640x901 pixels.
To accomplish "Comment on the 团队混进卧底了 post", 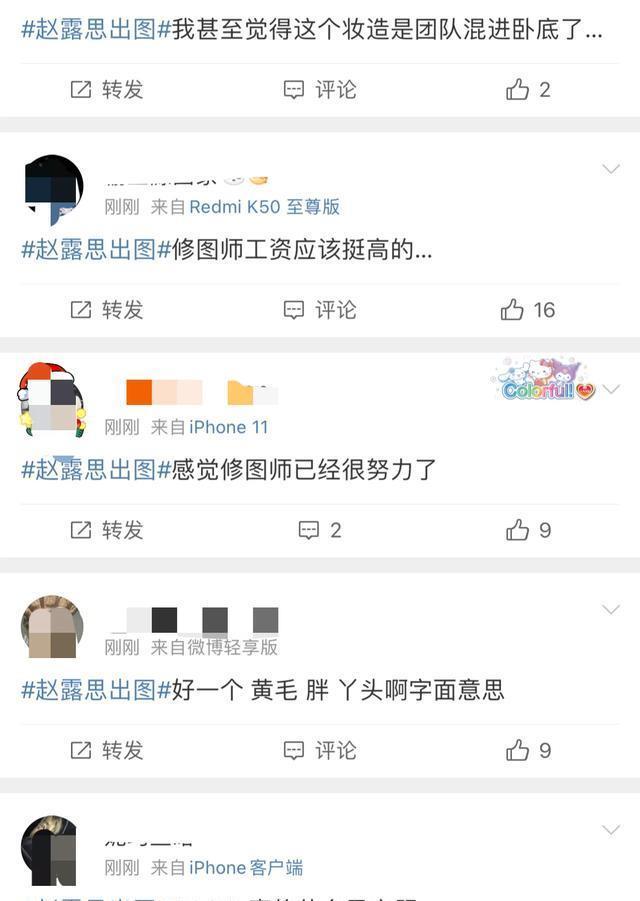I will pos(320,90).
